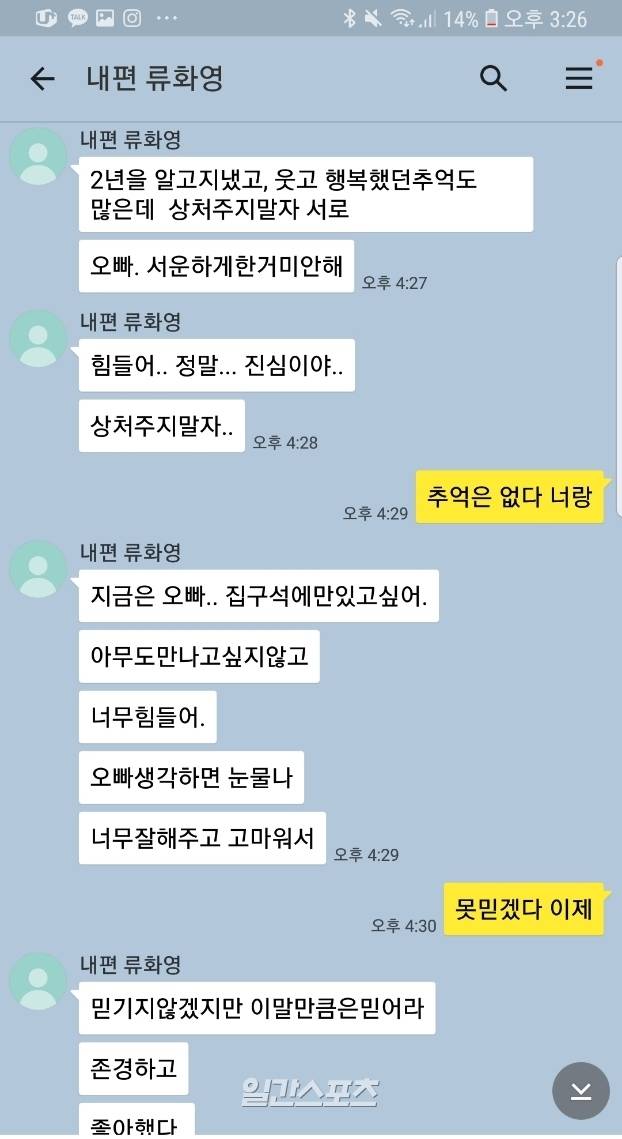
Task: View sender profile beside "지금은 오빠" message
Action: (x=38, y=569)
